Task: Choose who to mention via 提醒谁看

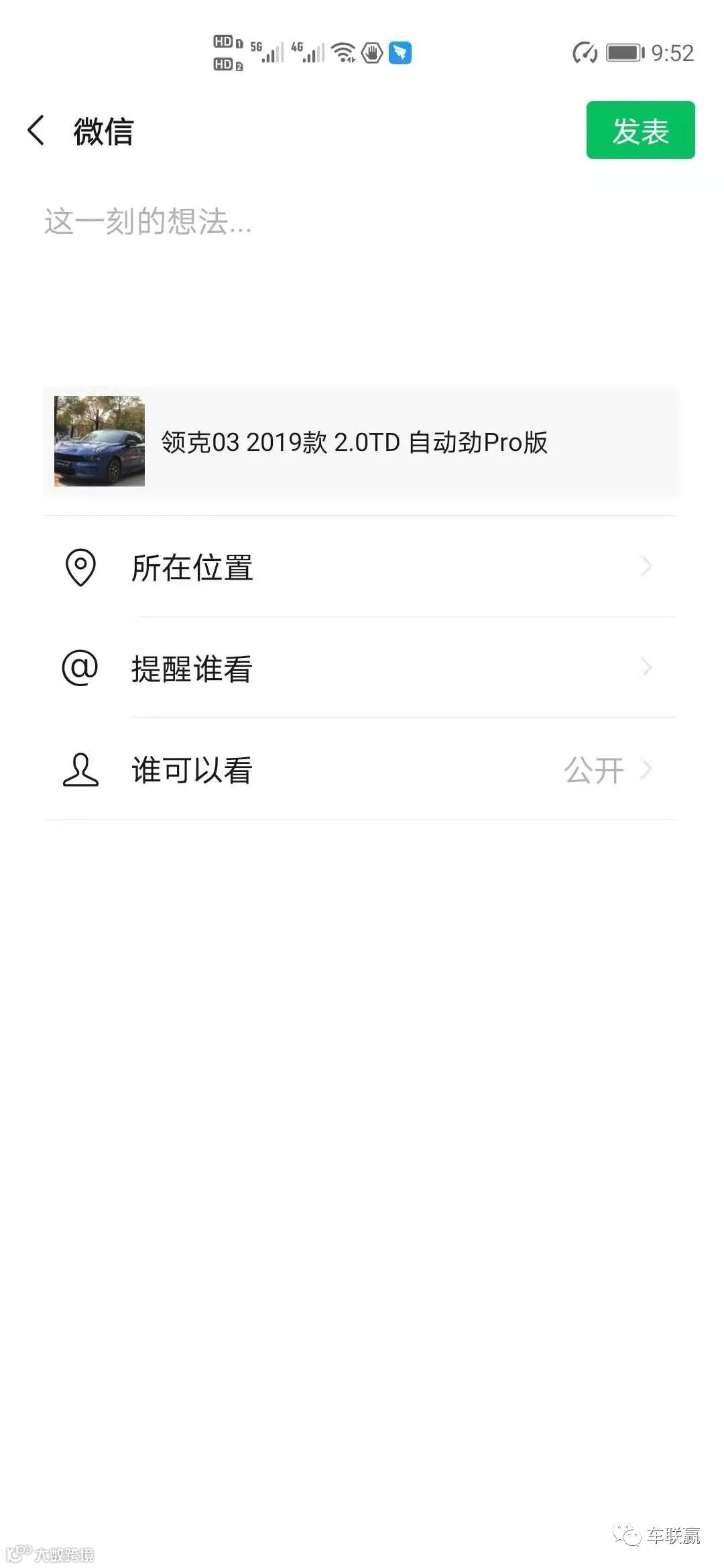Action: 361,668
